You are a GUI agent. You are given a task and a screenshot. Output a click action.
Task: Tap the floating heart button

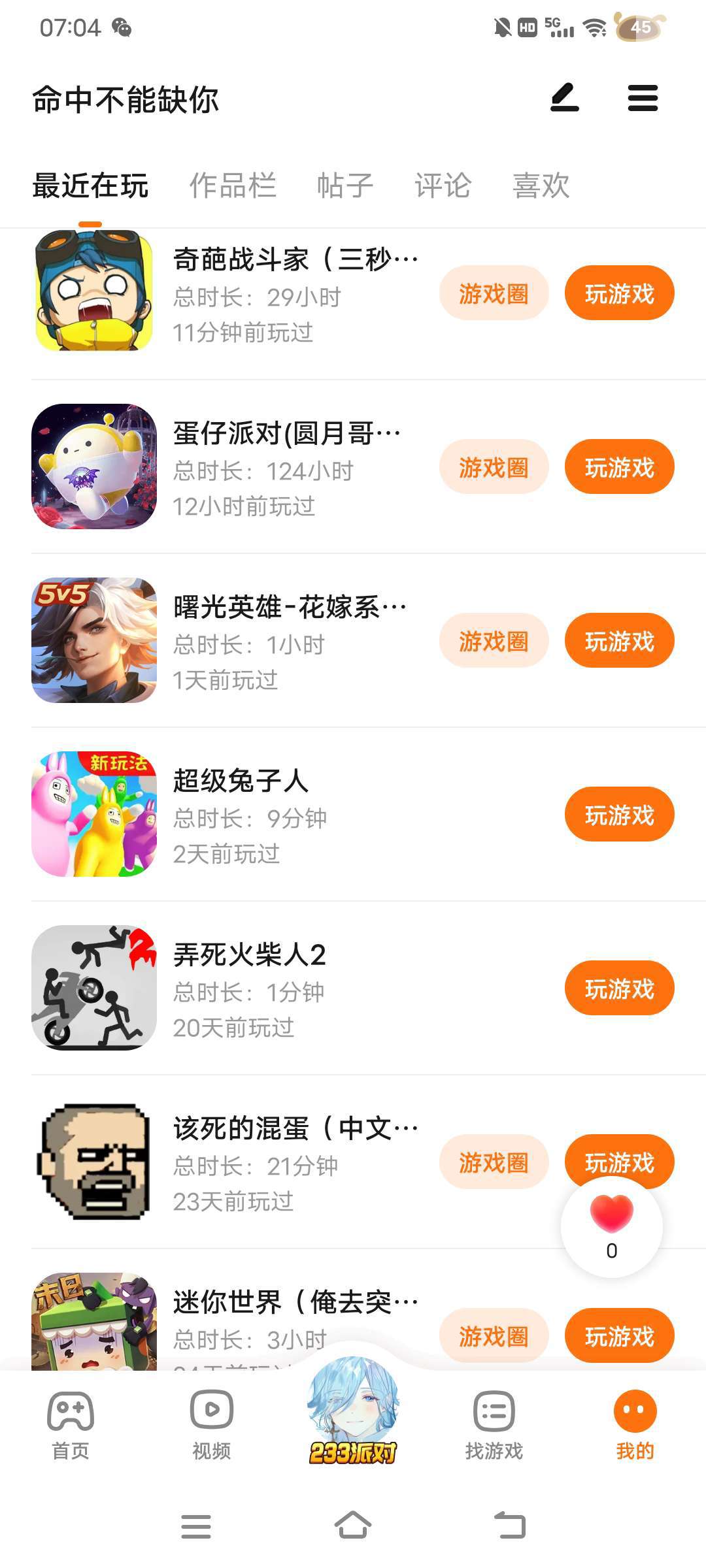coord(611,1227)
